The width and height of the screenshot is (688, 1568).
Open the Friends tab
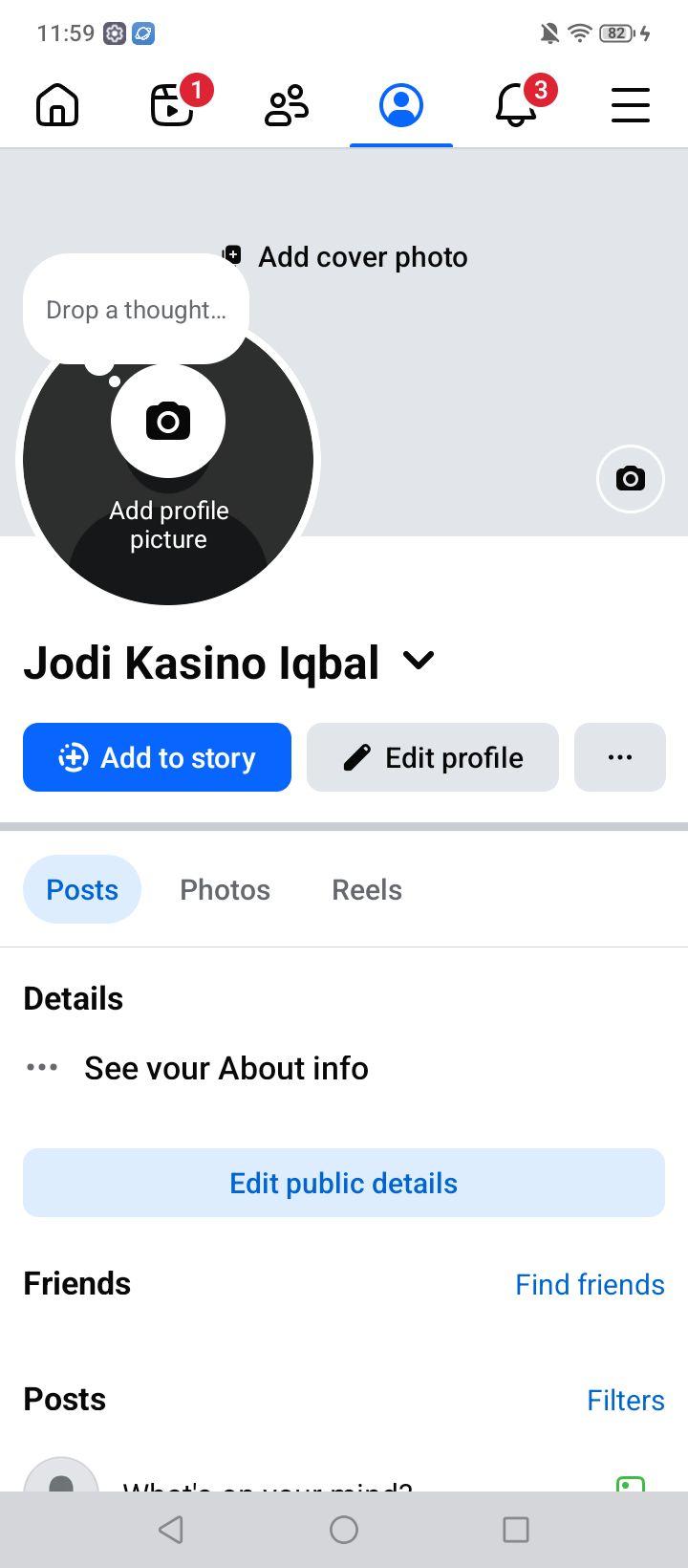click(x=287, y=105)
